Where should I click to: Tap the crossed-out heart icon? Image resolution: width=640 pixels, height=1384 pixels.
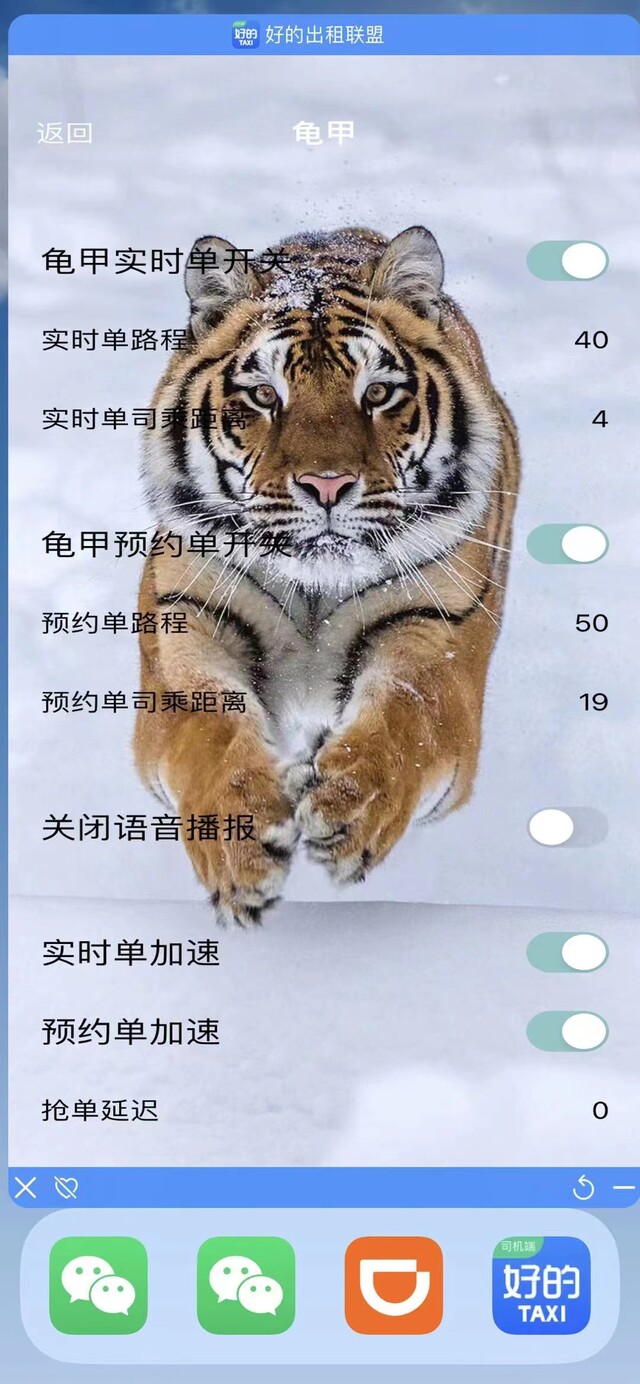pyautogui.click(x=66, y=1187)
